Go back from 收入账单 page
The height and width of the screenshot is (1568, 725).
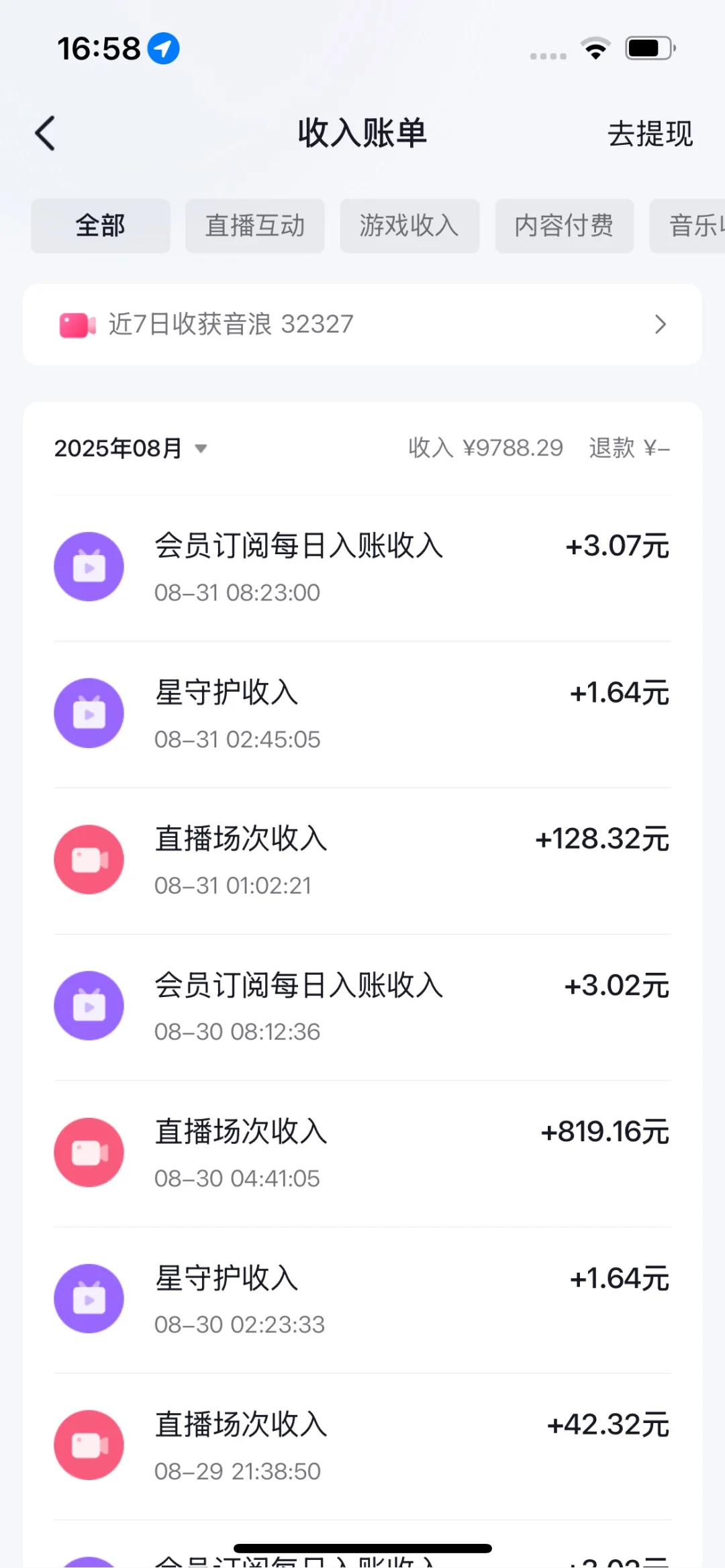[x=46, y=133]
